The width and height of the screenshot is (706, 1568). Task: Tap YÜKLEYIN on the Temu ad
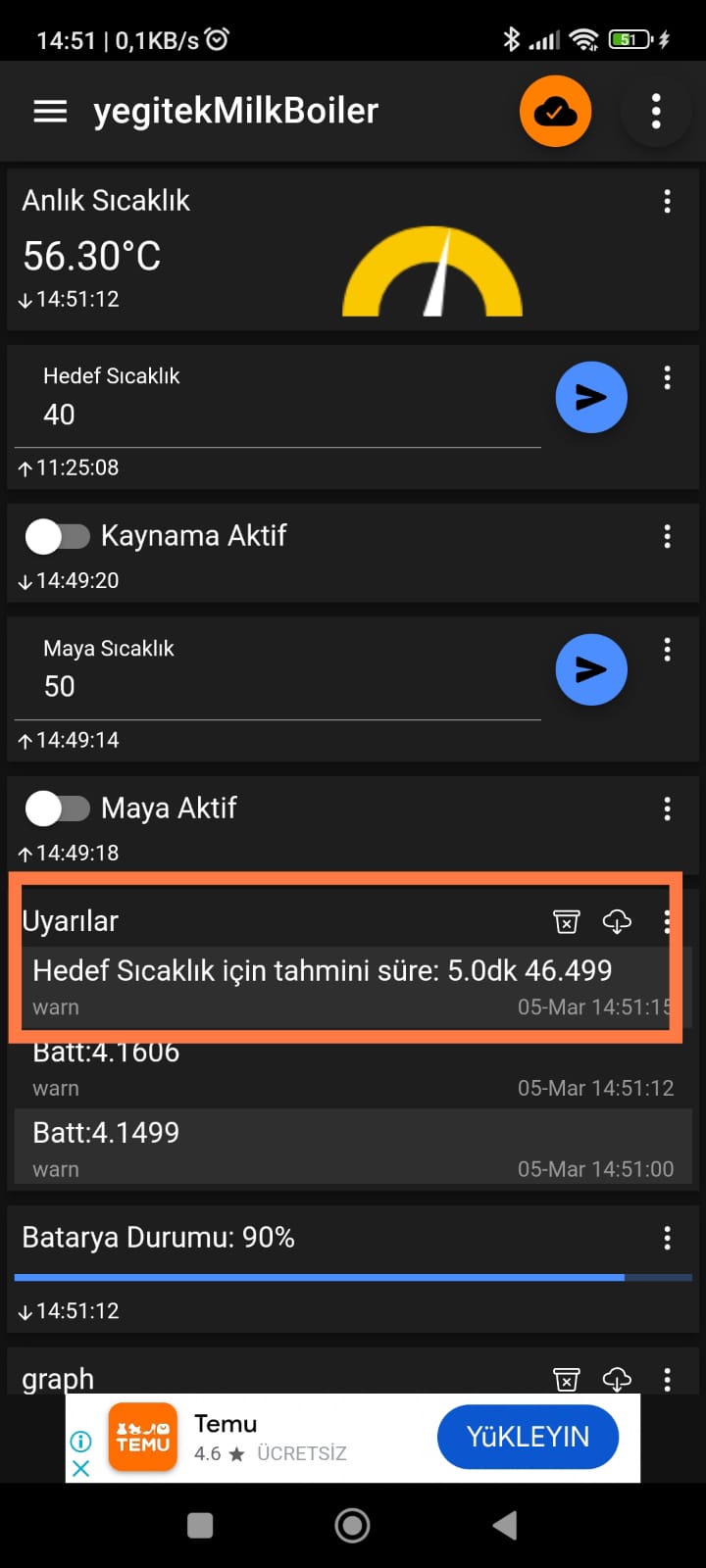pos(528,1438)
